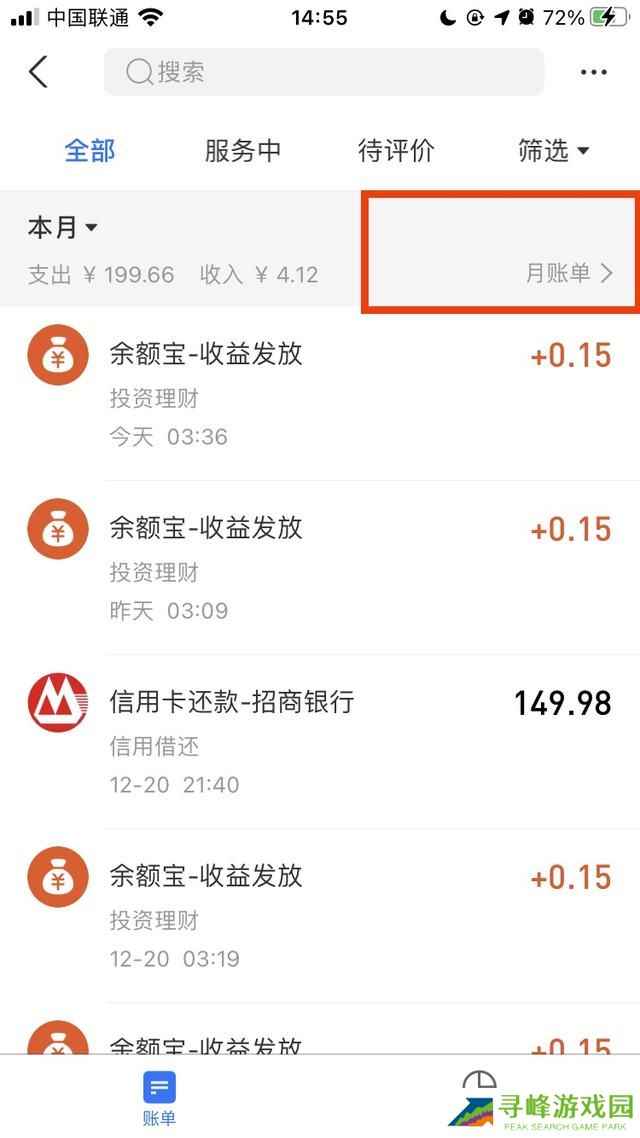
Task: Select the 待评价 tab
Action: click(x=396, y=151)
